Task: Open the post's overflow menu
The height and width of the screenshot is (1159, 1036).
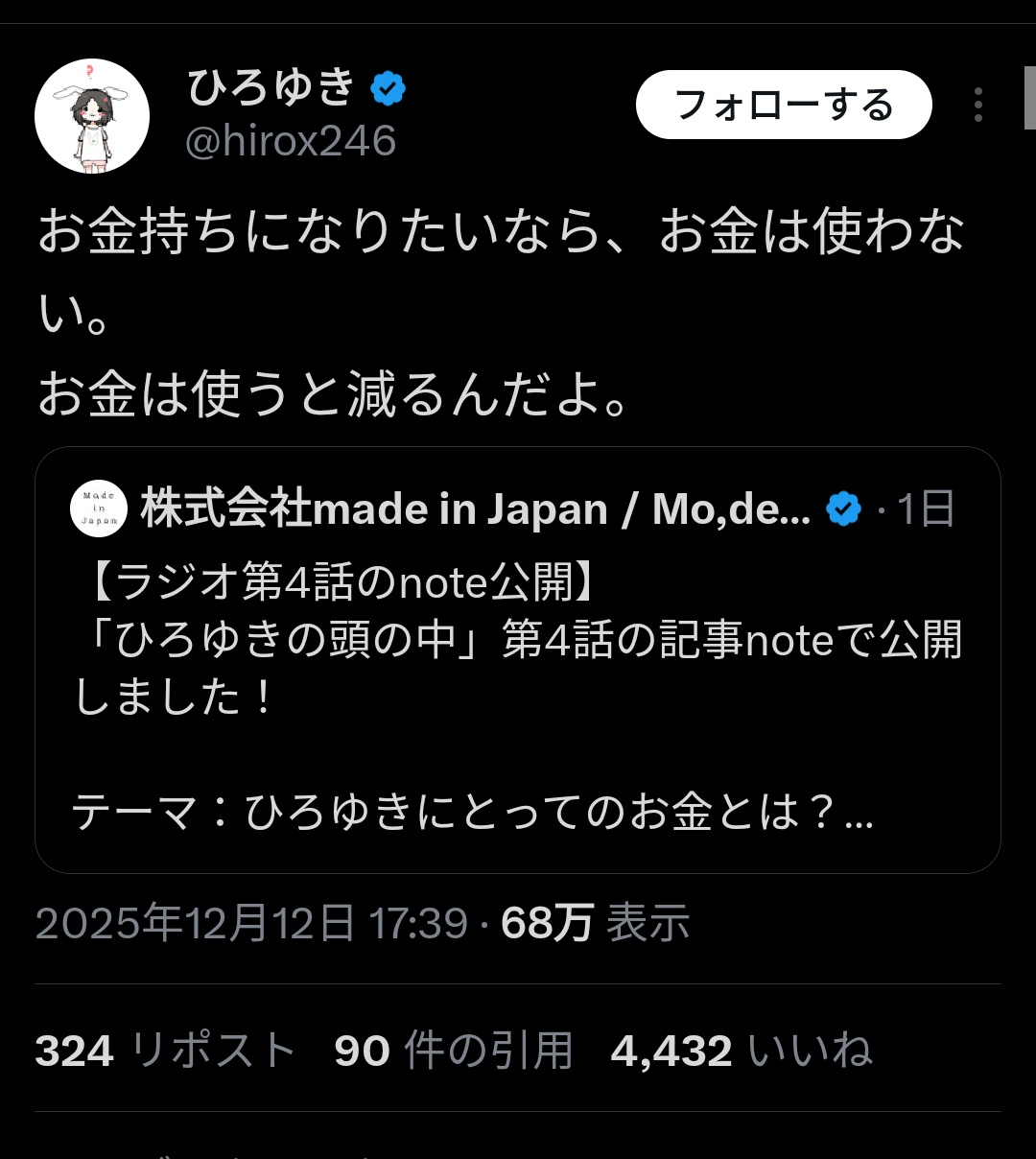Action: pyautogui.click(x=977, y=105)
